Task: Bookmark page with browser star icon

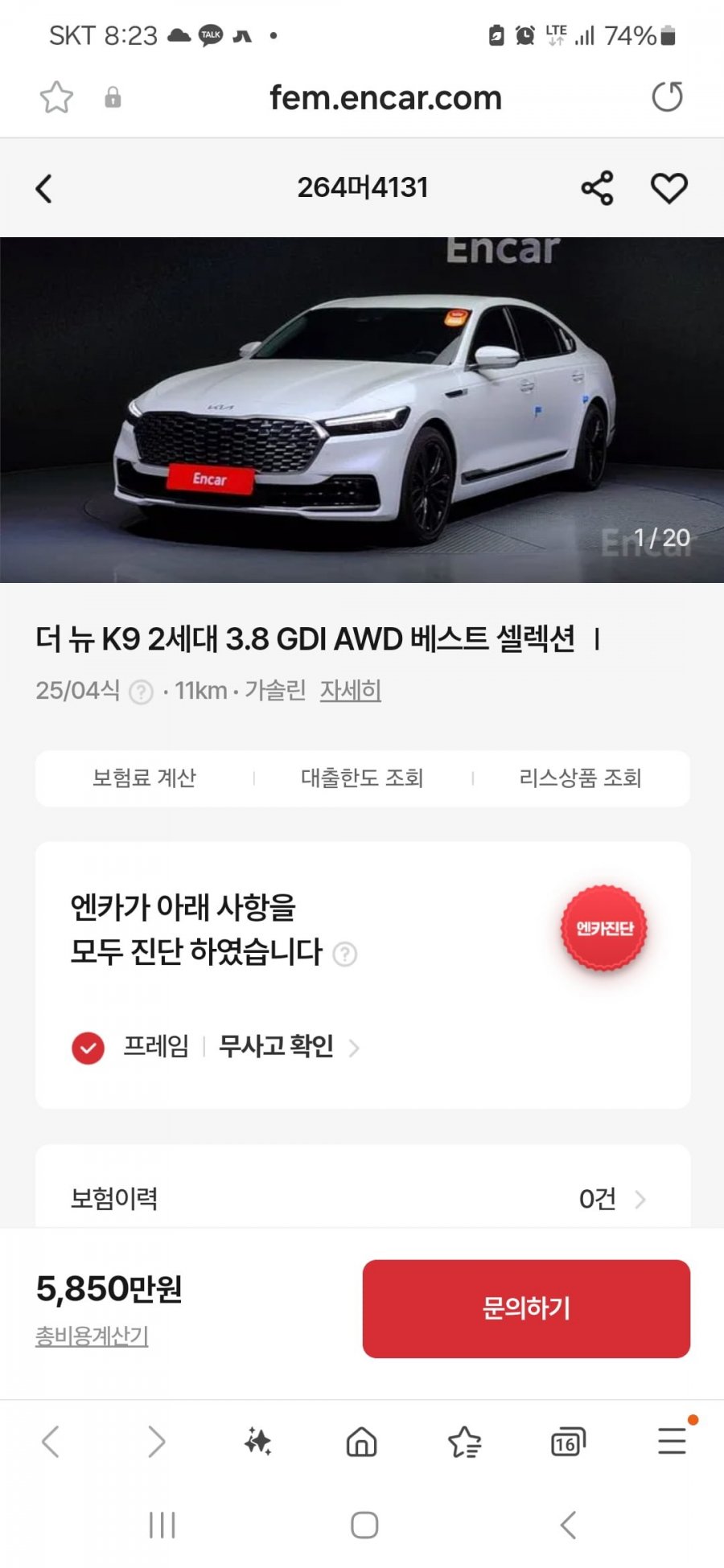Action: [56, 97]
